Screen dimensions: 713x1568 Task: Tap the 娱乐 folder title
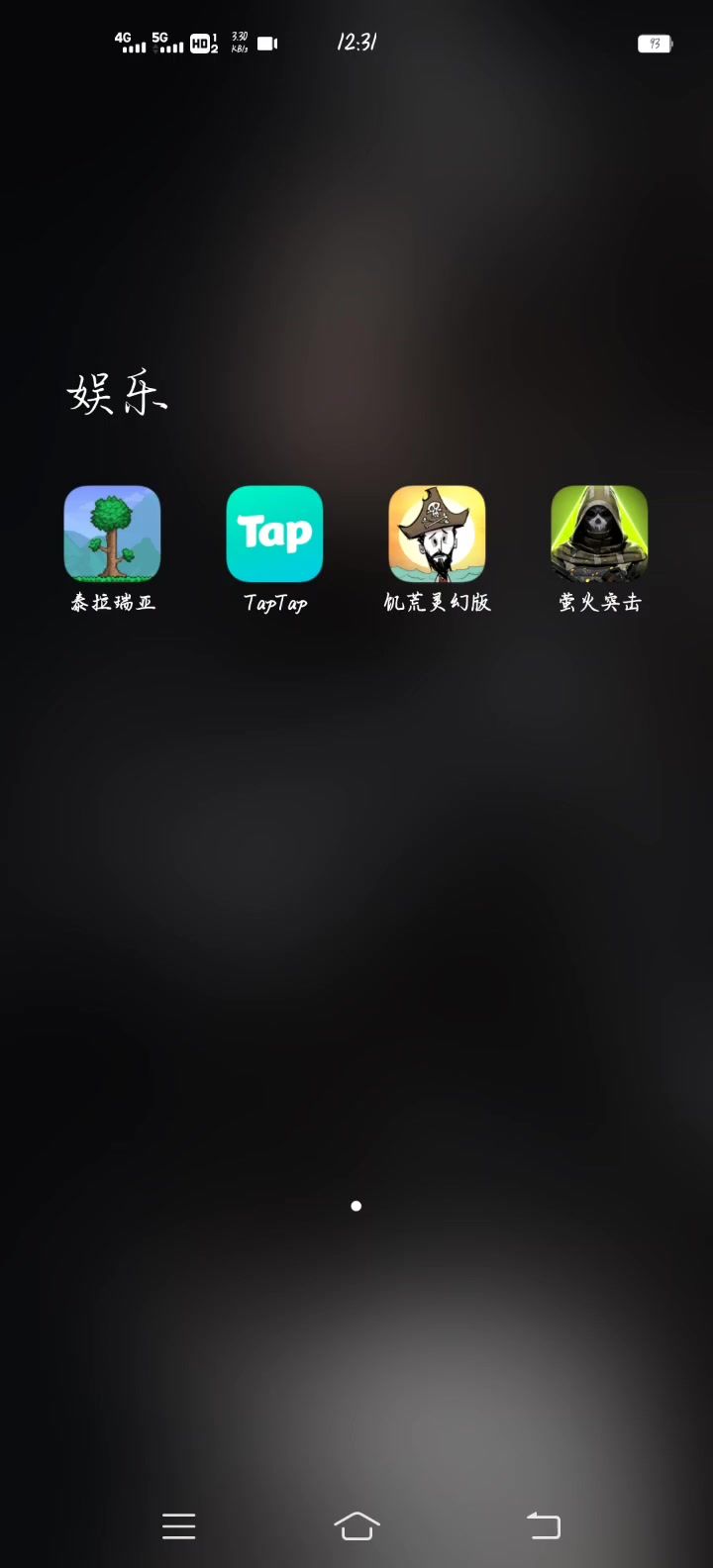pyautogui.click(x=117, y=394)
